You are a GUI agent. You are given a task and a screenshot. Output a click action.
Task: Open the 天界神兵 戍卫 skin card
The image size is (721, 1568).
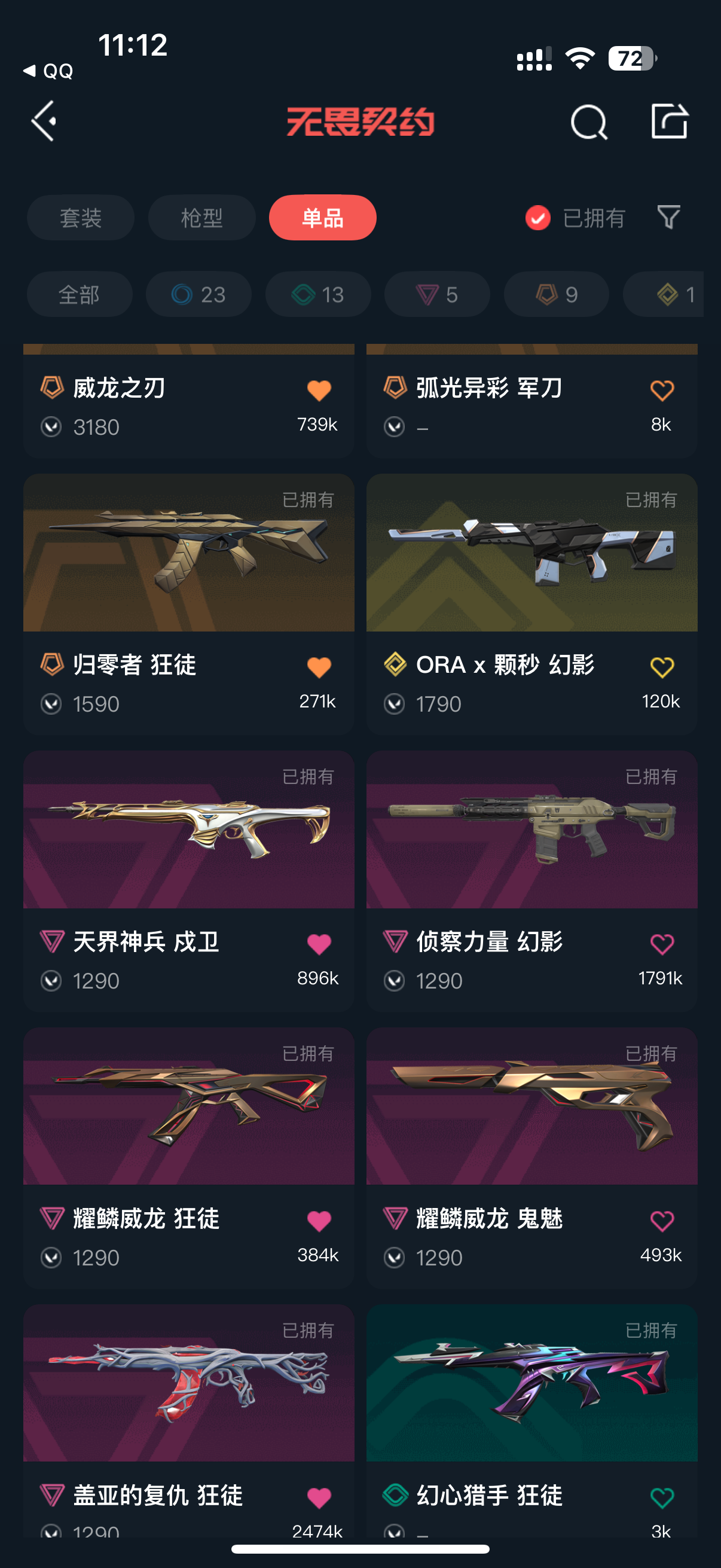(188, 881)
